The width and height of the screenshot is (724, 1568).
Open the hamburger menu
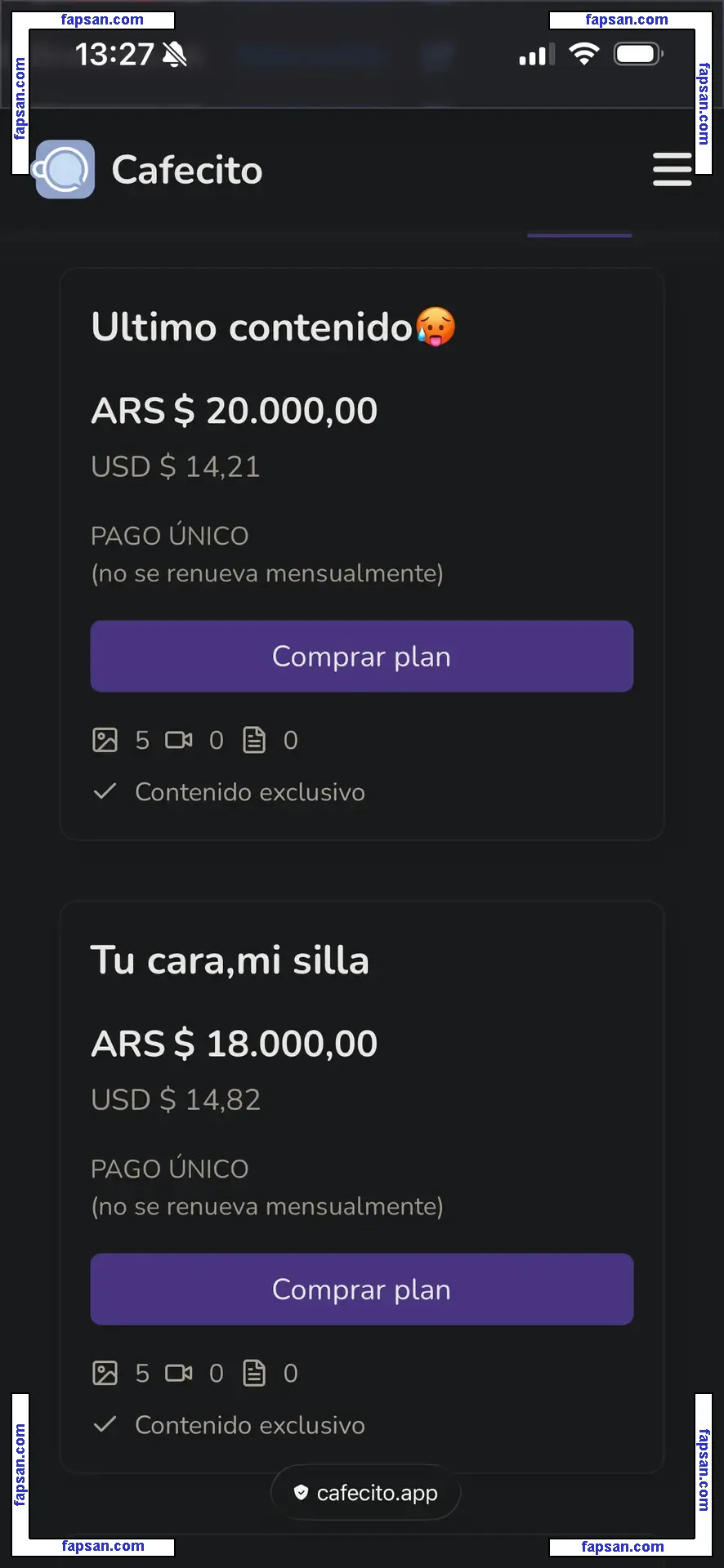(x=672, y=169)
